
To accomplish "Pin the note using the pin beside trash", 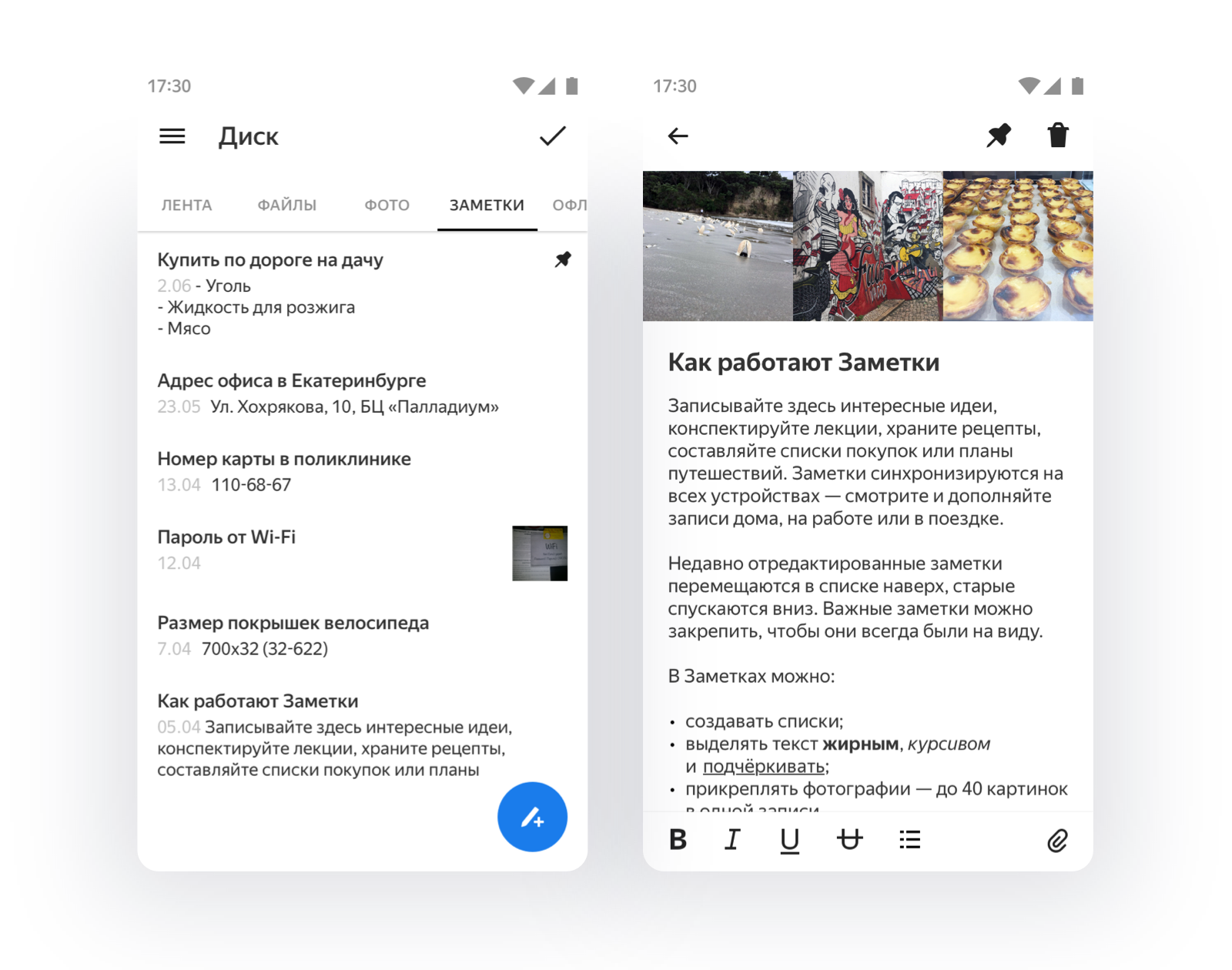I will point(999,135).
